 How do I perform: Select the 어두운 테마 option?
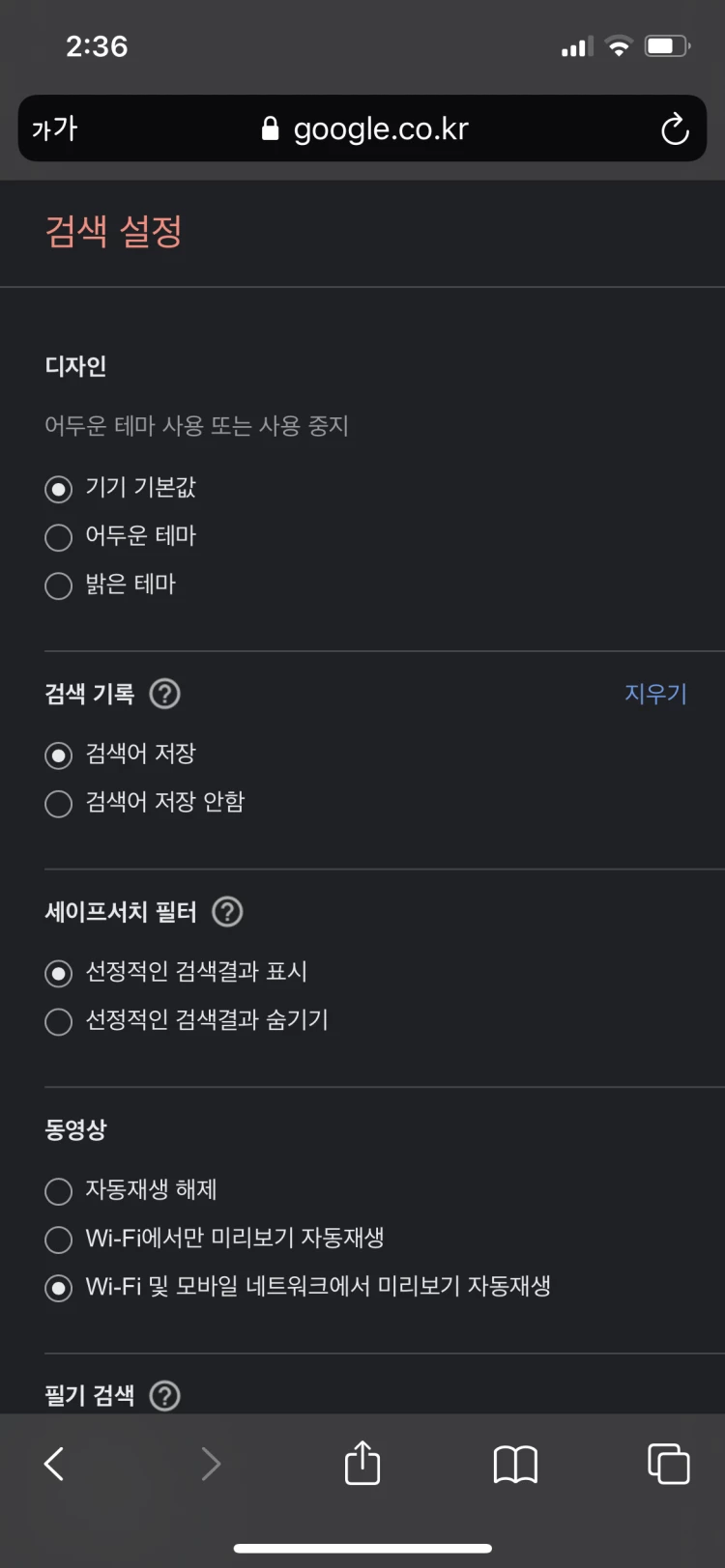58,537
